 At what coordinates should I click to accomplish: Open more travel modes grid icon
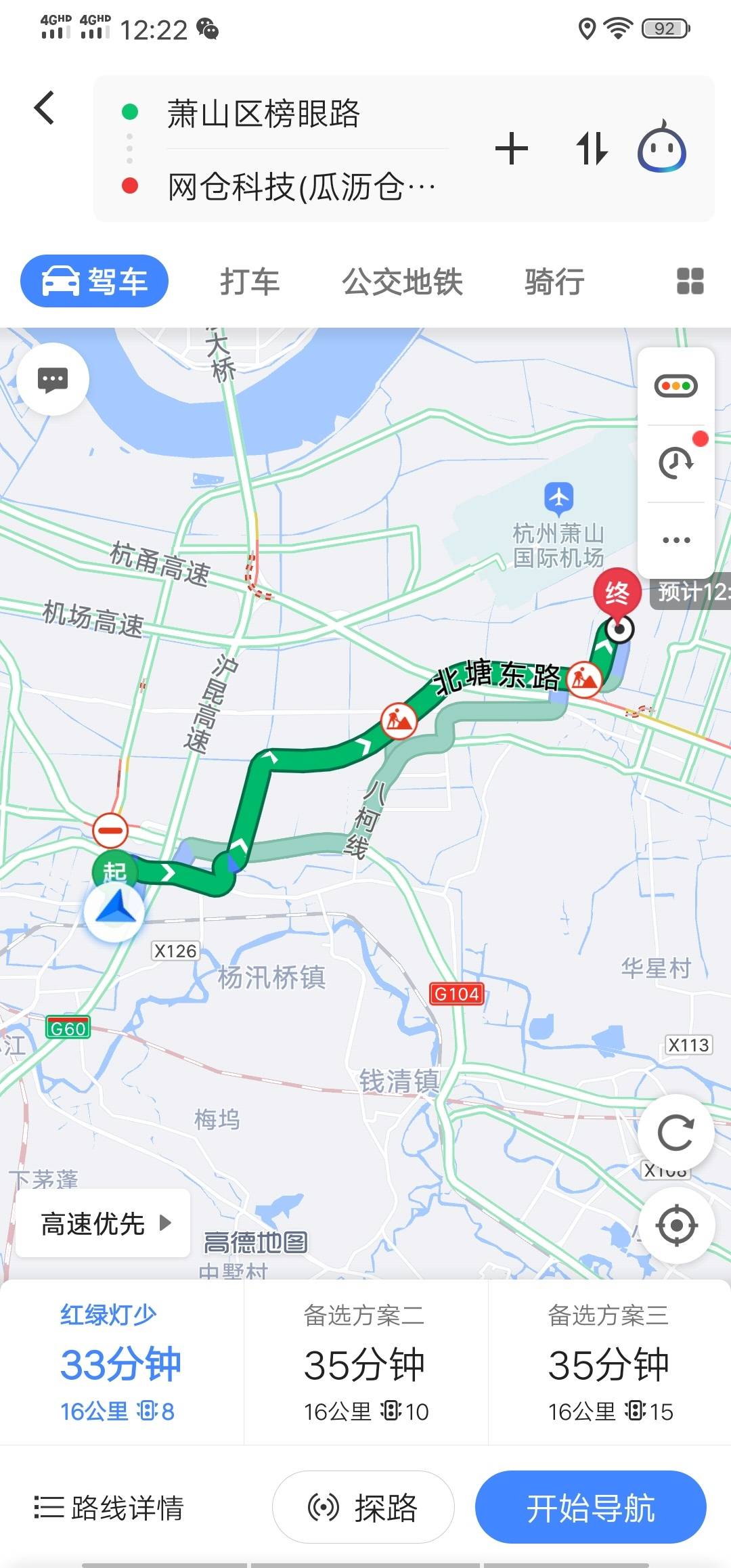(690, 281)
